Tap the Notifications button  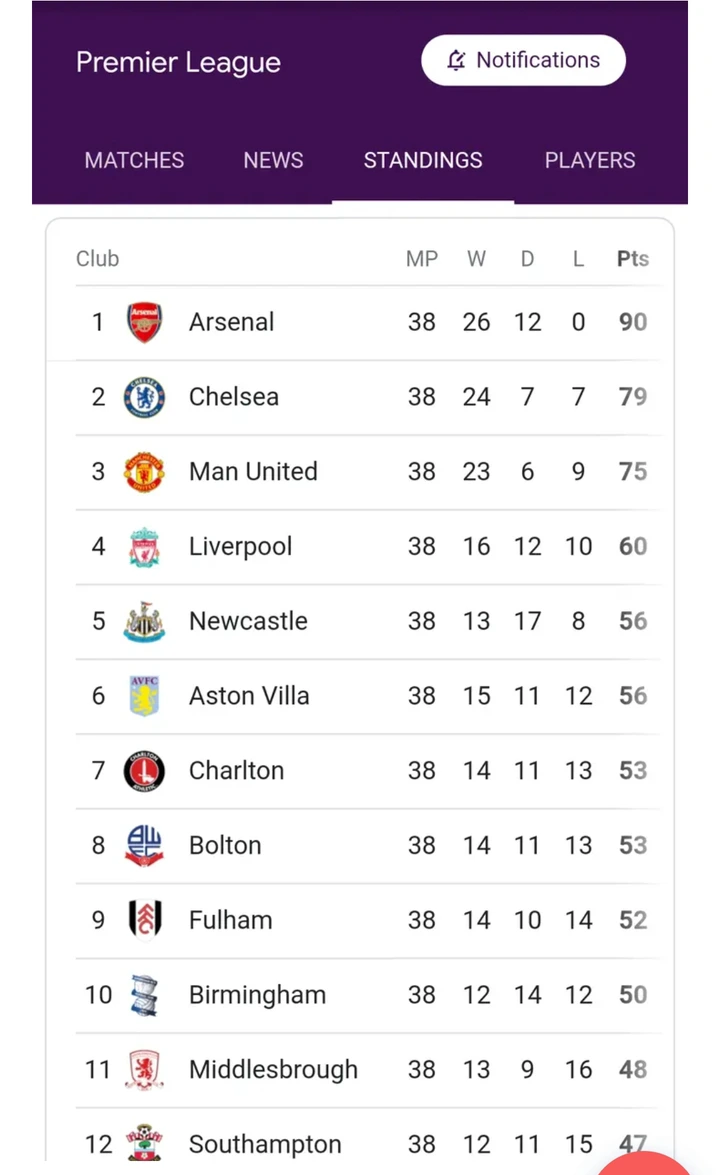(523, 60)
